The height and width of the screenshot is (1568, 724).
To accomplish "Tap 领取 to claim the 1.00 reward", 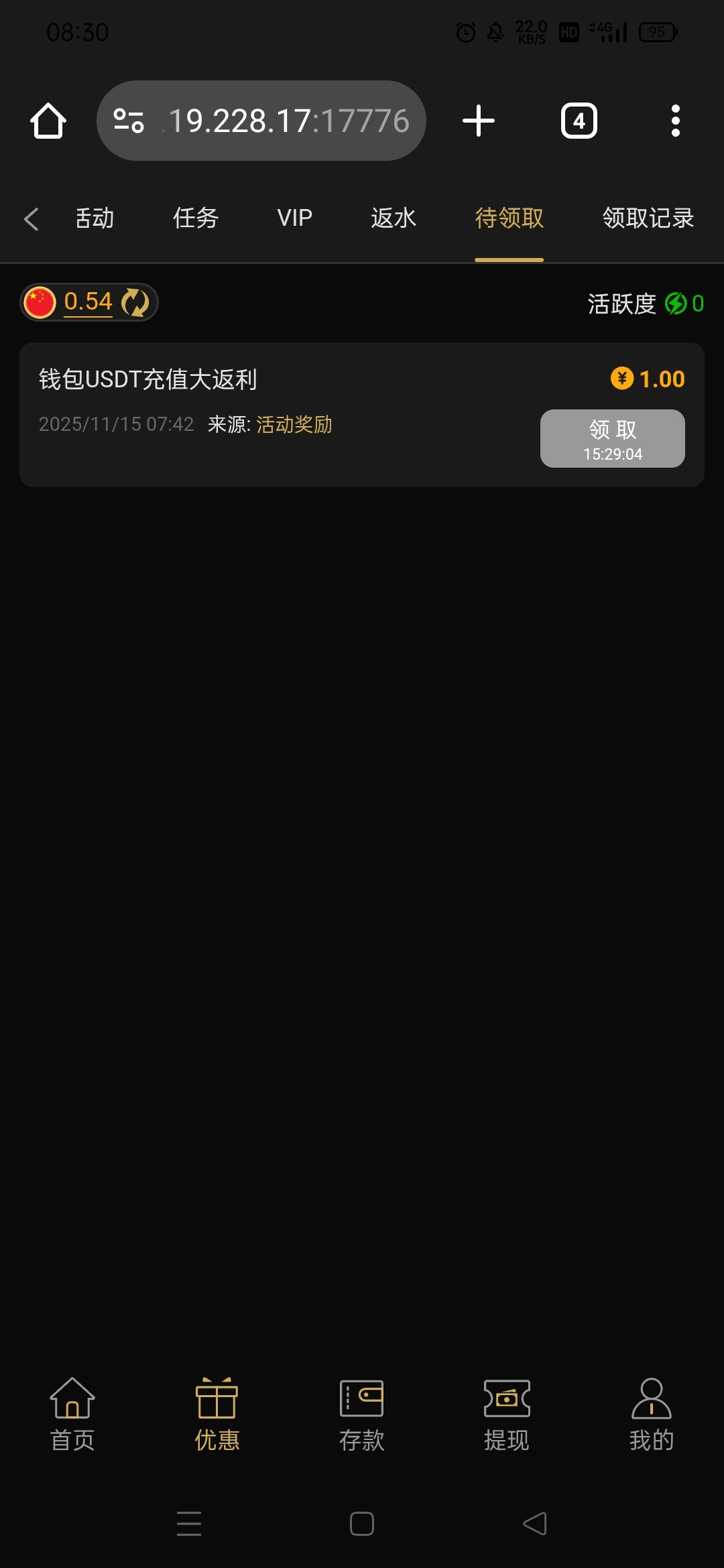I will 612,438.
